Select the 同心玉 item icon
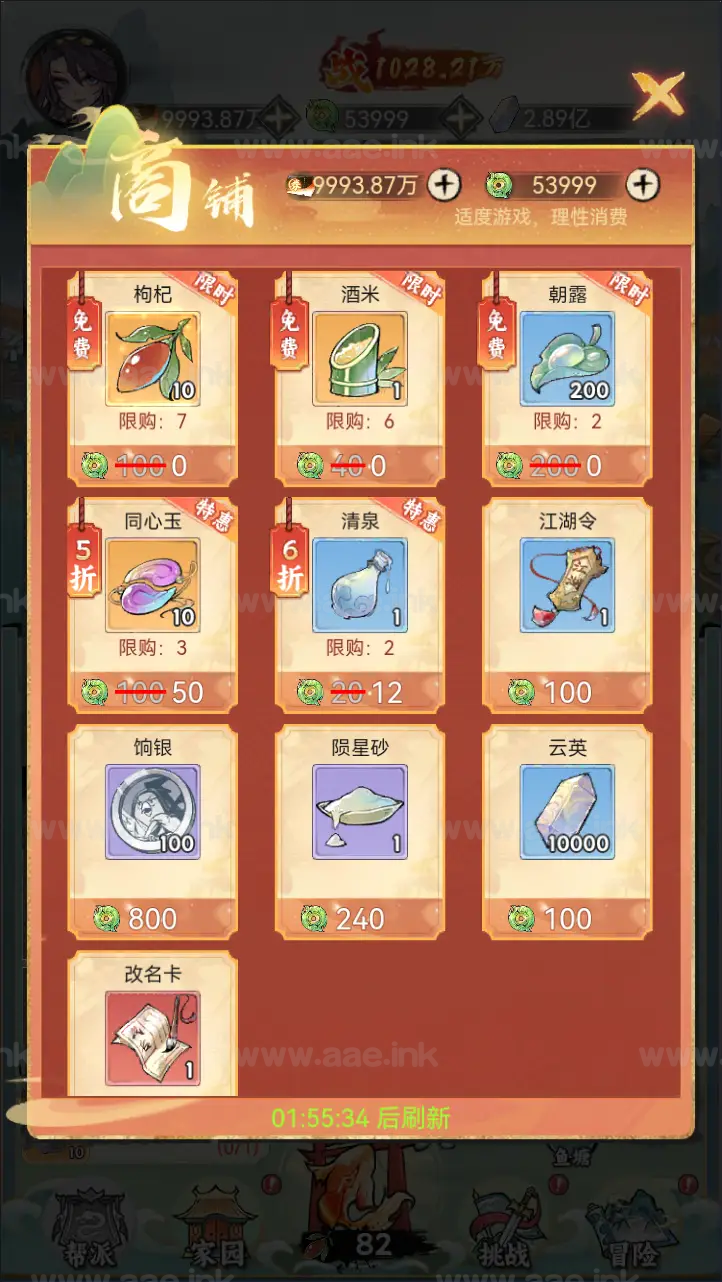Viewport: 722px width, 1282px height. 152,585
